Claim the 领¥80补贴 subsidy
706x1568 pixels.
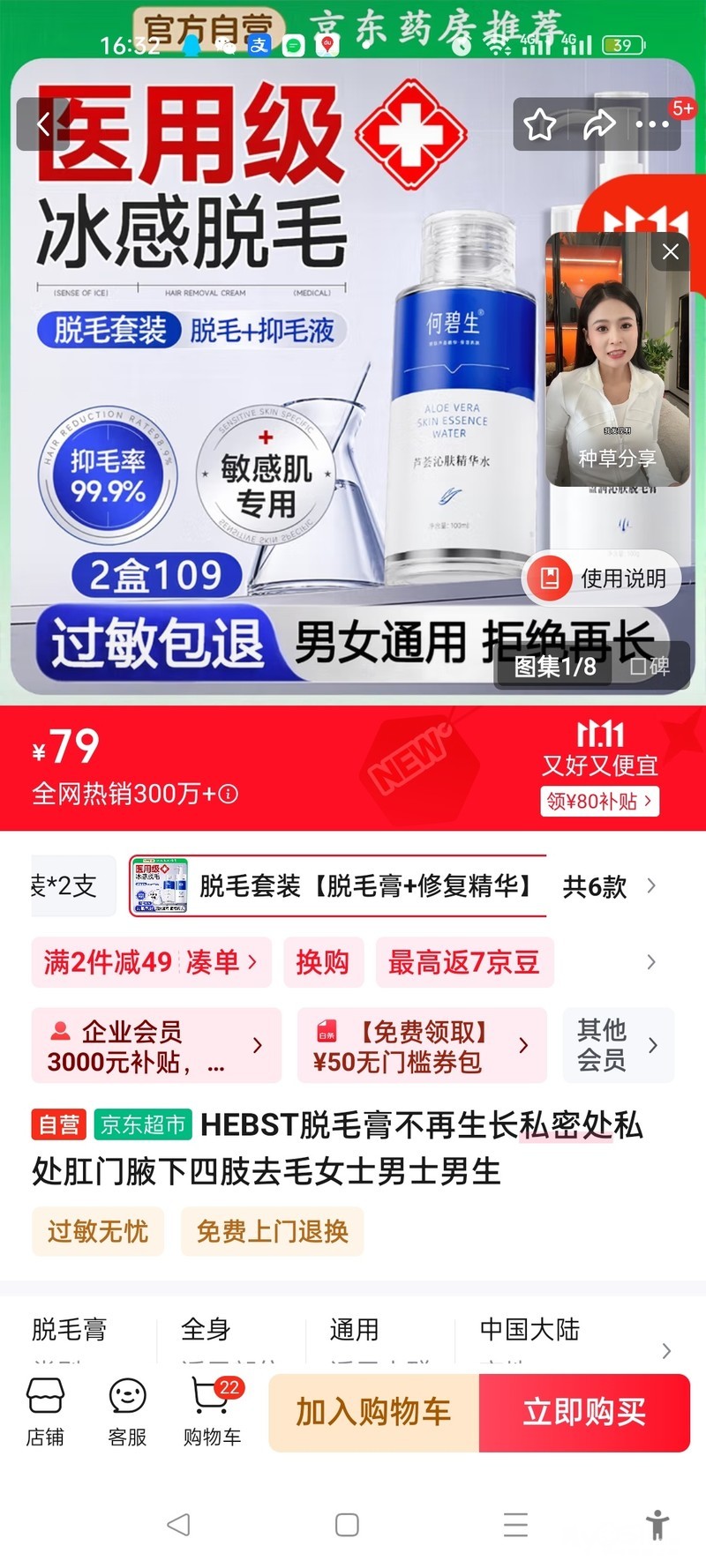[599, 801]
